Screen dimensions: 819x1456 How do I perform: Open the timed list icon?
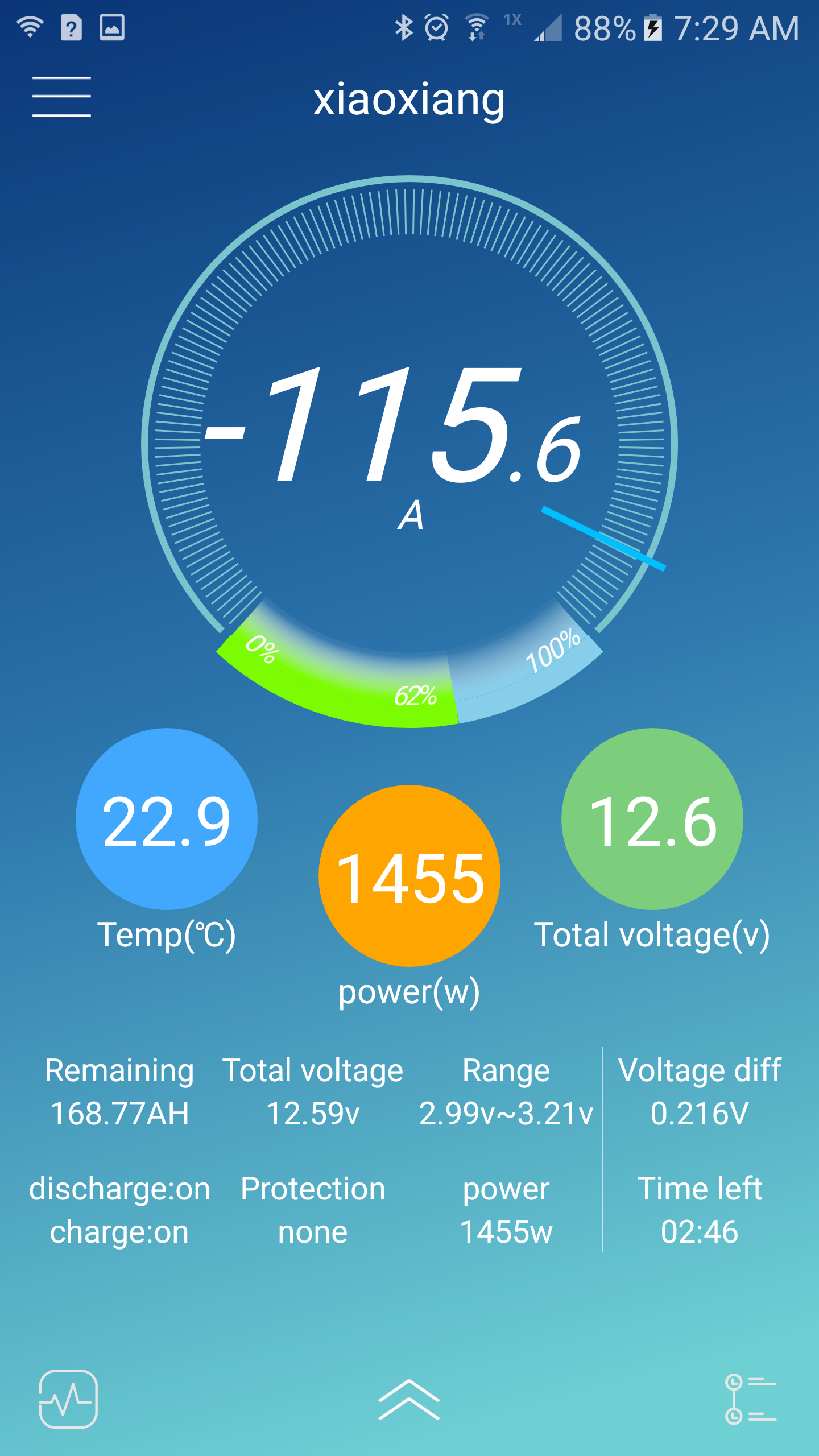(751, 1399)
